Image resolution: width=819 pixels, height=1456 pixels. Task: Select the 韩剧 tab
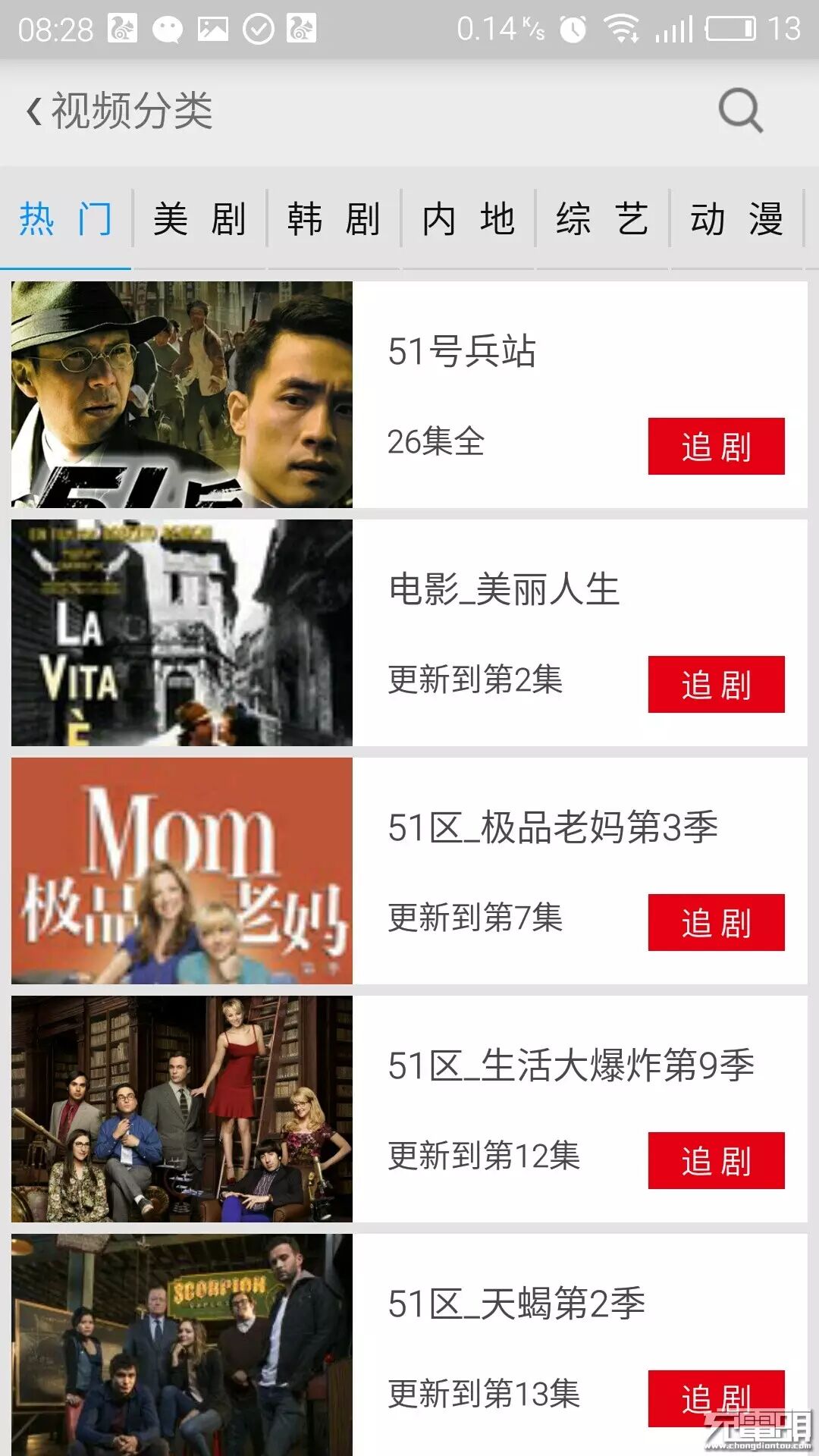click(x=334, y=219)
